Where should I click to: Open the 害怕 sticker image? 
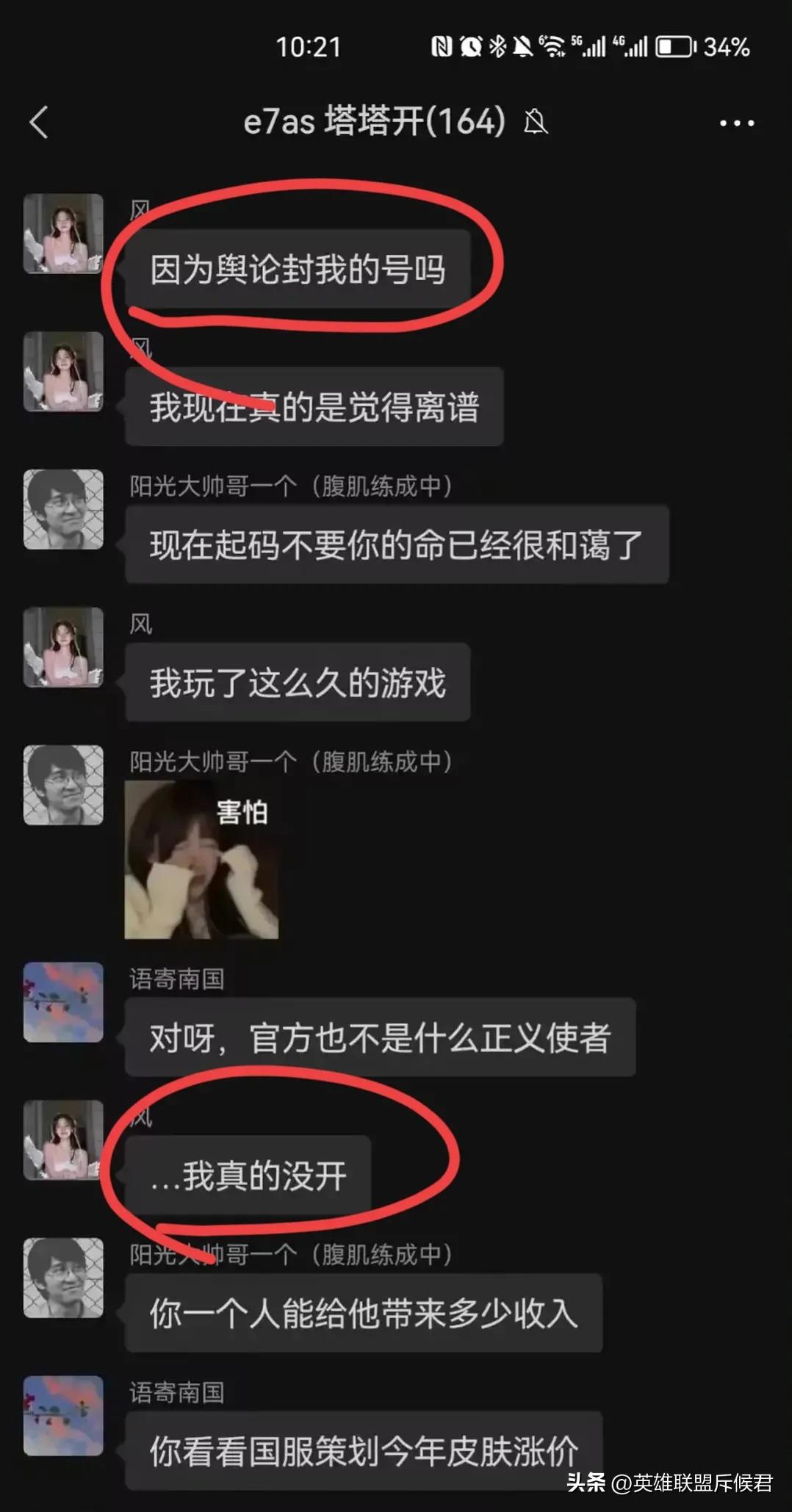(x=201, y=860)
